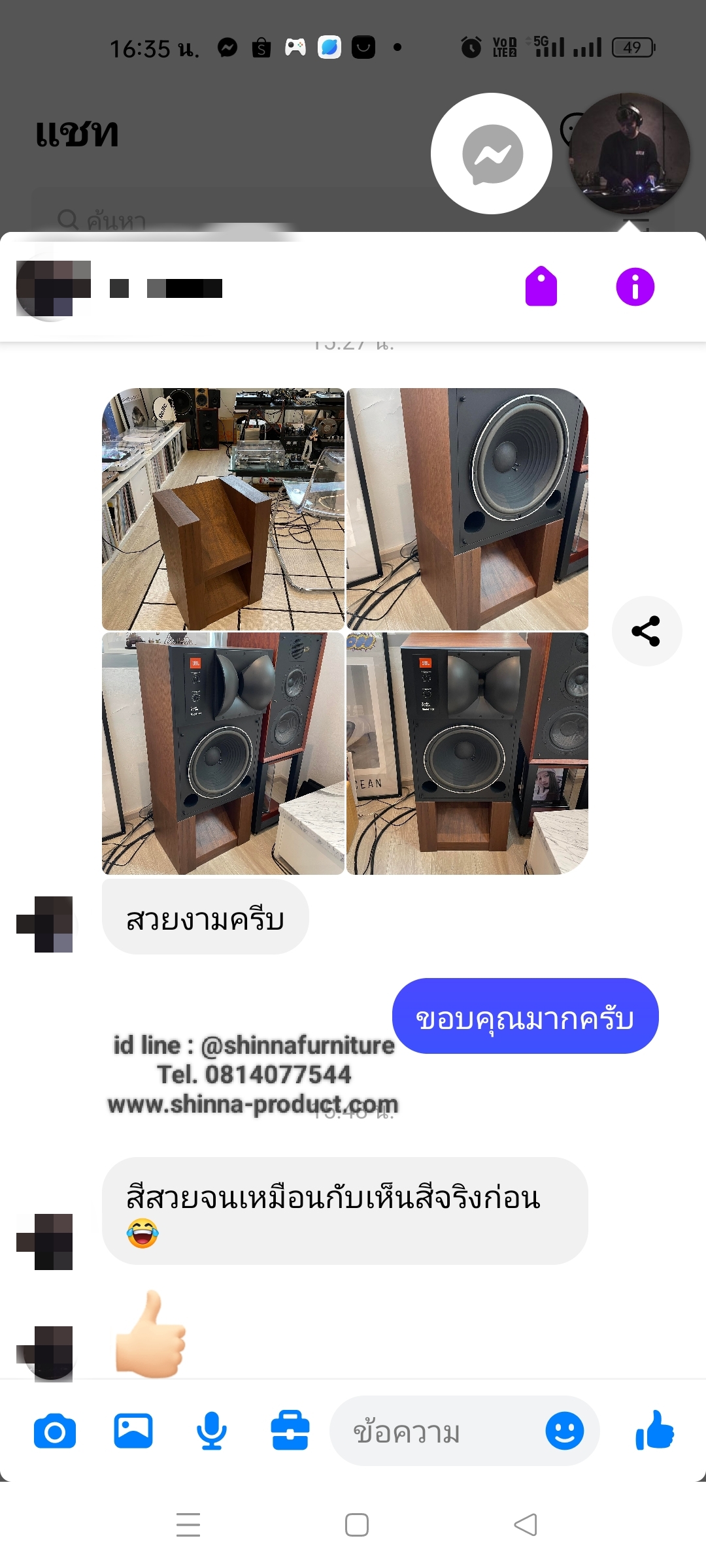This screenshot has height=1568, width=706.
Task: Open the gallery image picker
Action: point(133,1432)
